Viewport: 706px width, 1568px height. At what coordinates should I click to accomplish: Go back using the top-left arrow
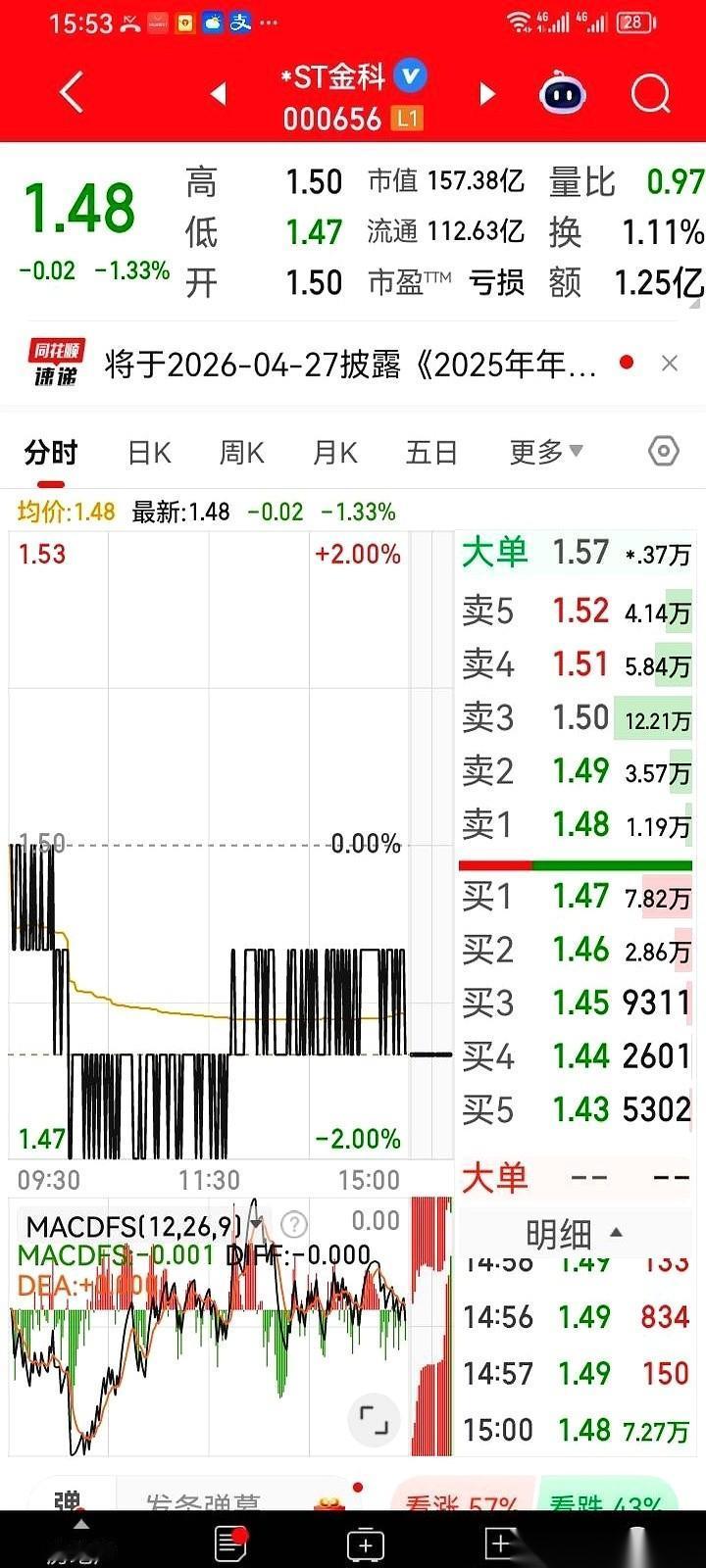tap(70, 91)
